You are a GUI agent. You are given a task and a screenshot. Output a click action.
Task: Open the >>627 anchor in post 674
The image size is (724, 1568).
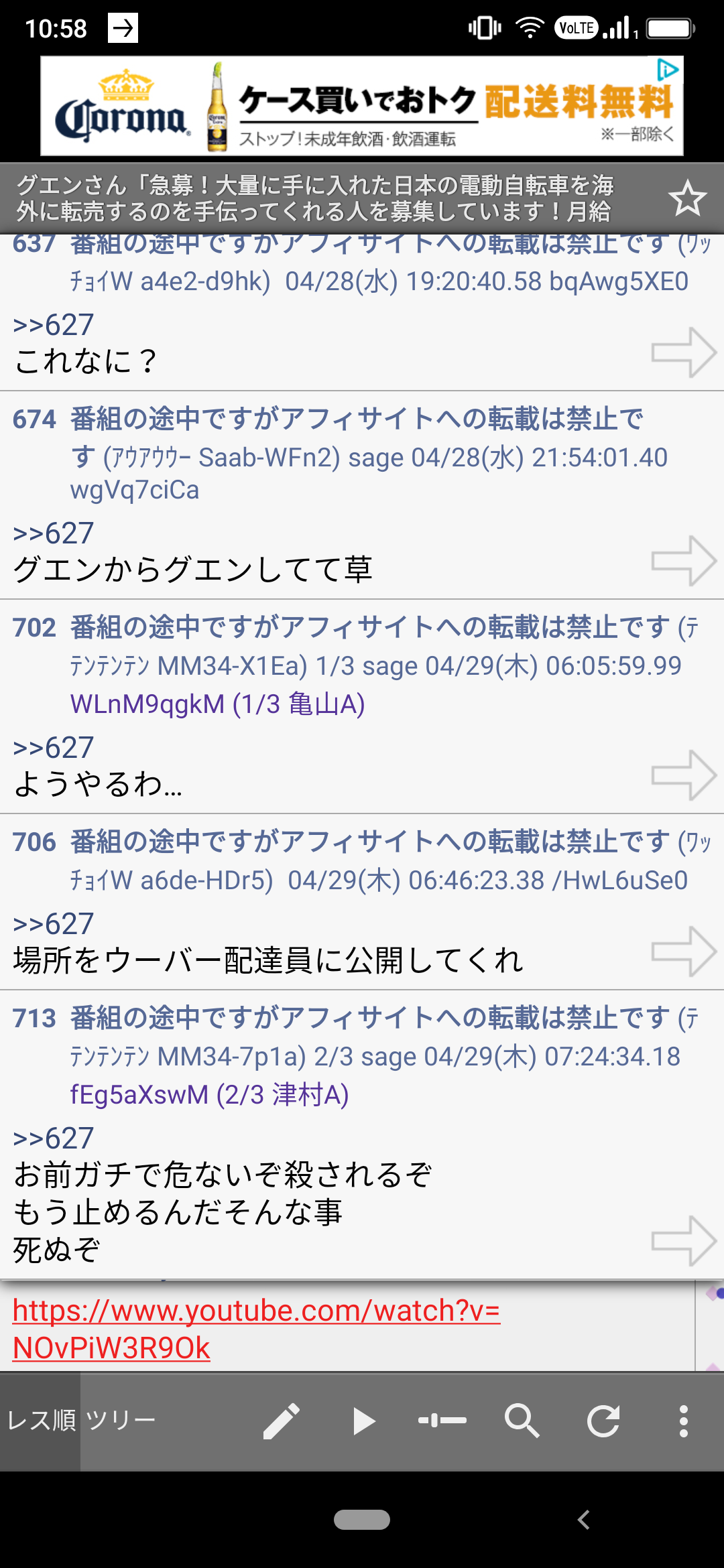click(53, 533)
